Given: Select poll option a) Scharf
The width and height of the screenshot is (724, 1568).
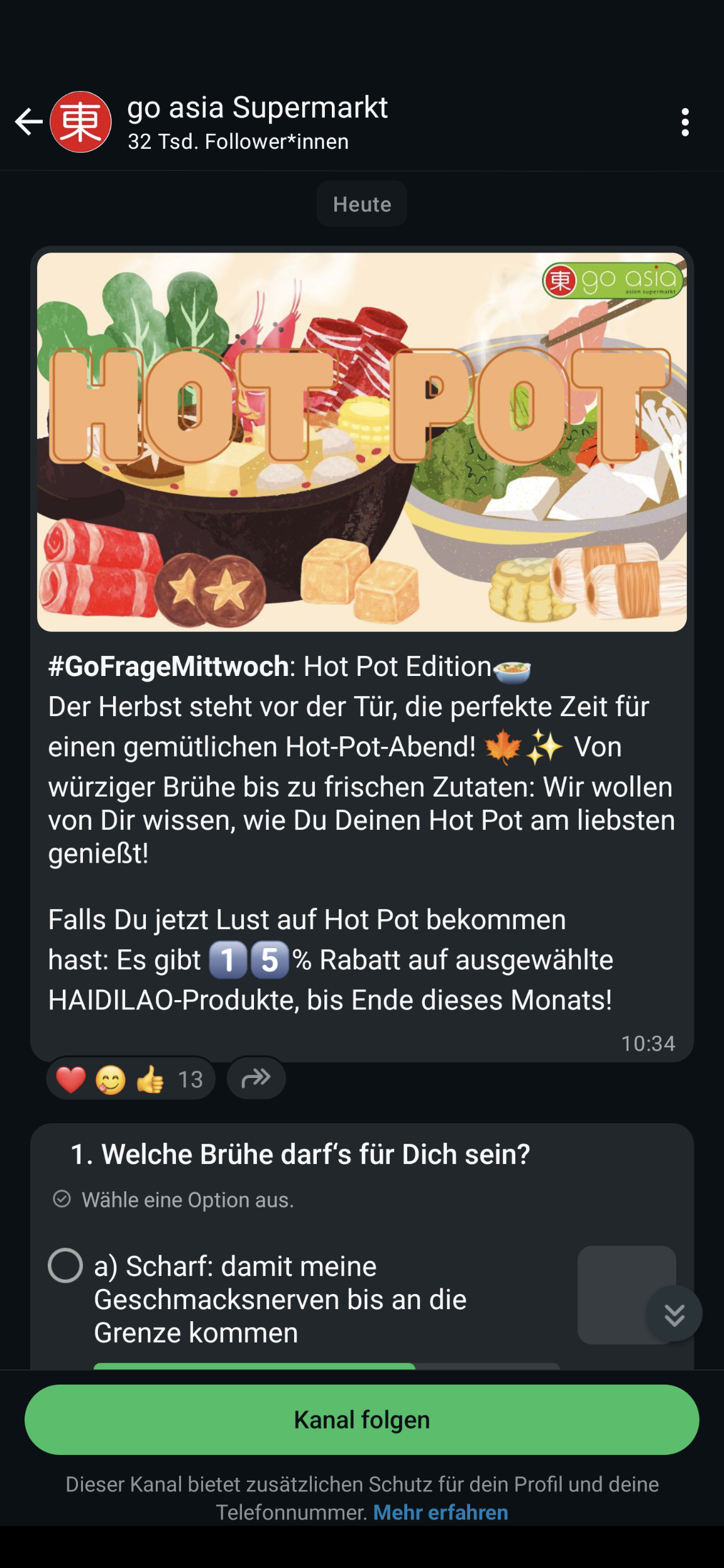Looking at the screenshot, I should pyautogui.click(x=65, y=1265).
